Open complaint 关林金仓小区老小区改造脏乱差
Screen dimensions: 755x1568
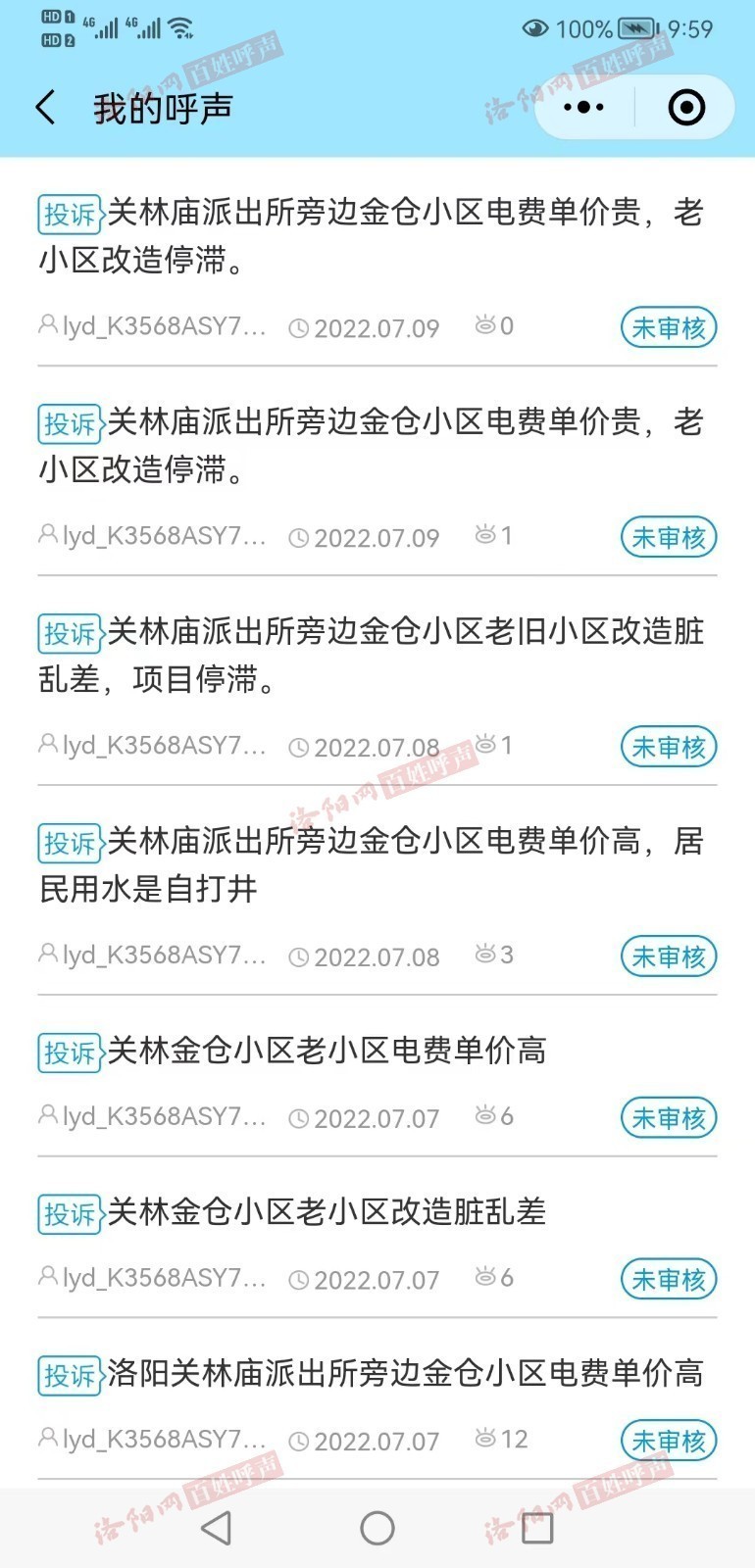point(326,1212)
